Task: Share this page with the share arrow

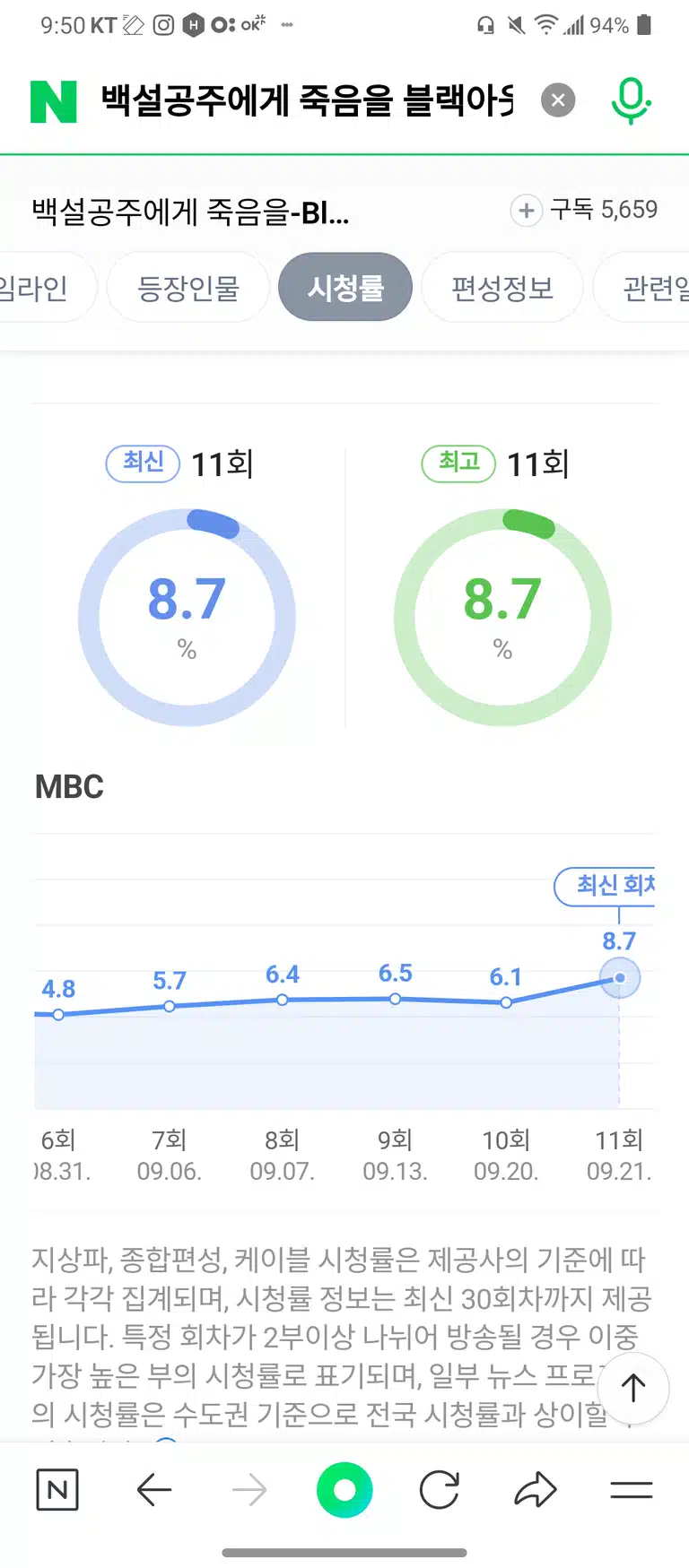Action: coord(536,1490)
